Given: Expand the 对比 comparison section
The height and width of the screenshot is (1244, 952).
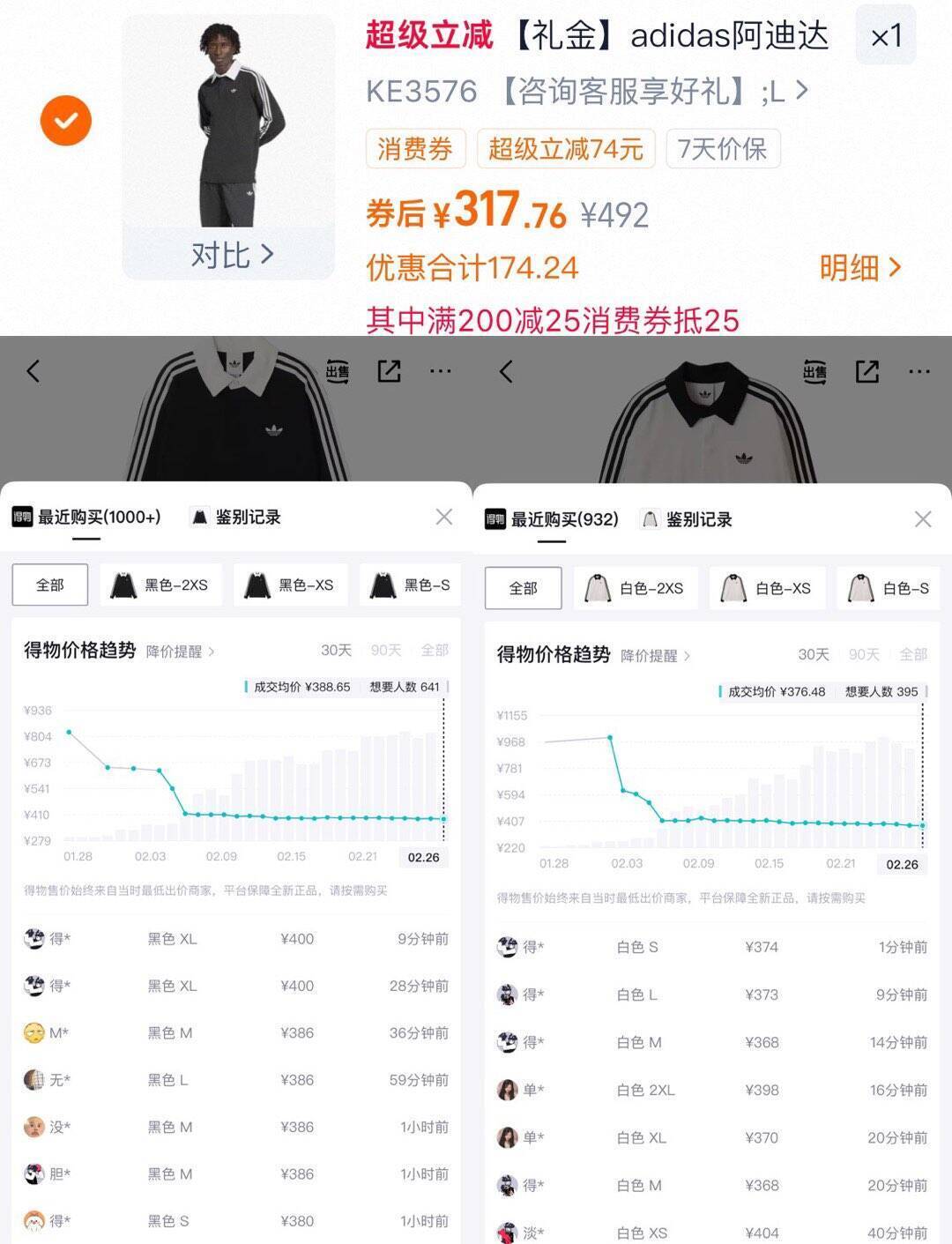Looking at the screenshot, I should pos(229,255).
